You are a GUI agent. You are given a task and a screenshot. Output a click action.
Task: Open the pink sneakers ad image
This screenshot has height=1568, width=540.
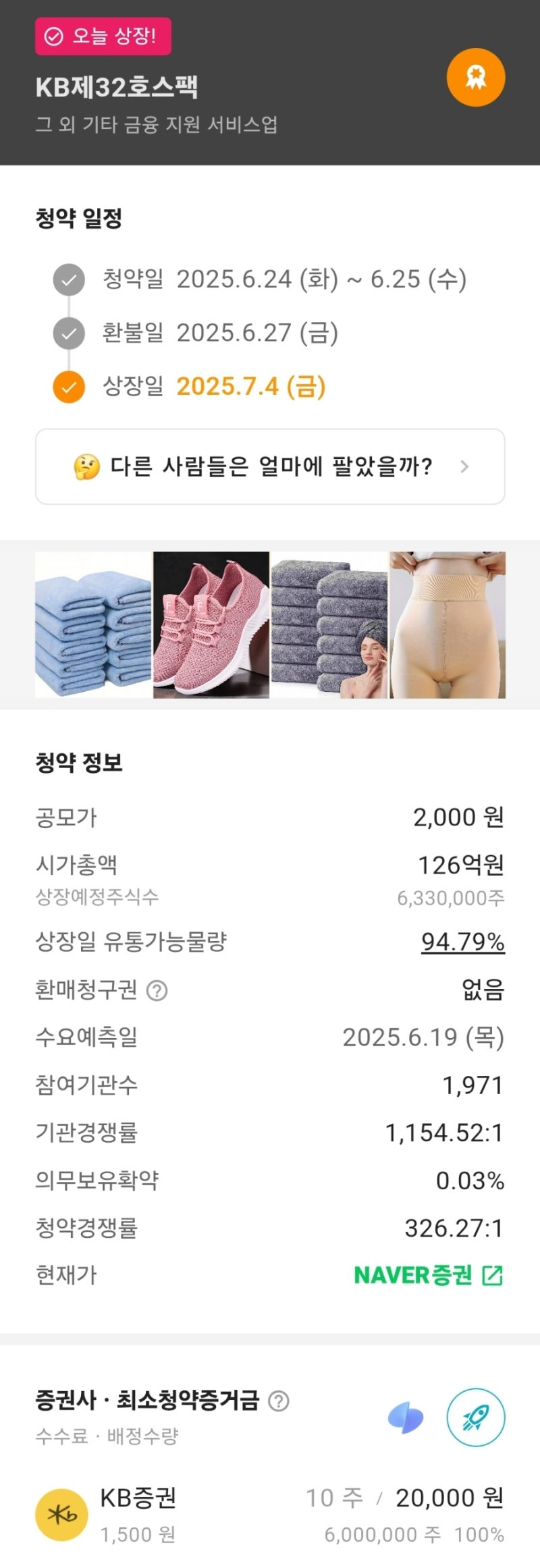click(x=211, y=625)
